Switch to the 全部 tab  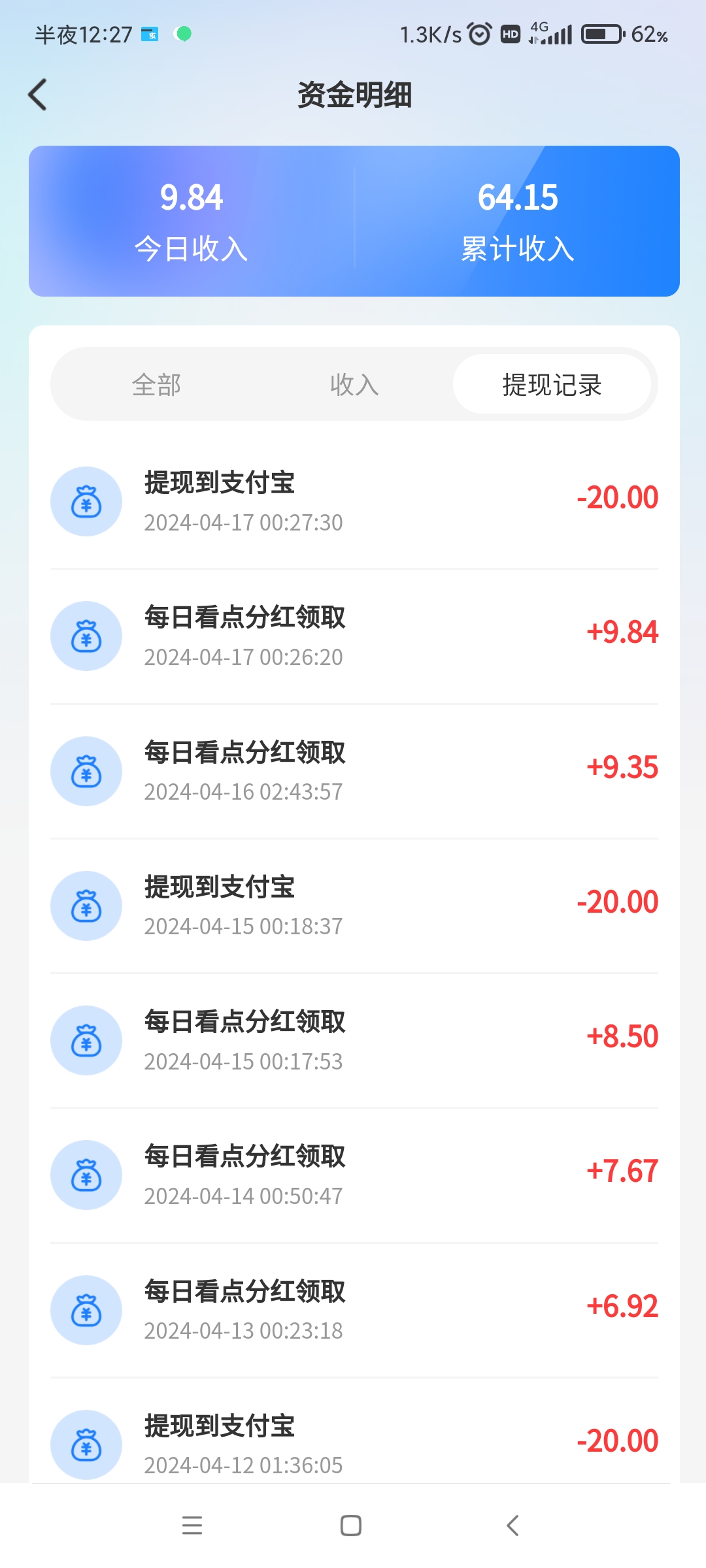(156, 384)
